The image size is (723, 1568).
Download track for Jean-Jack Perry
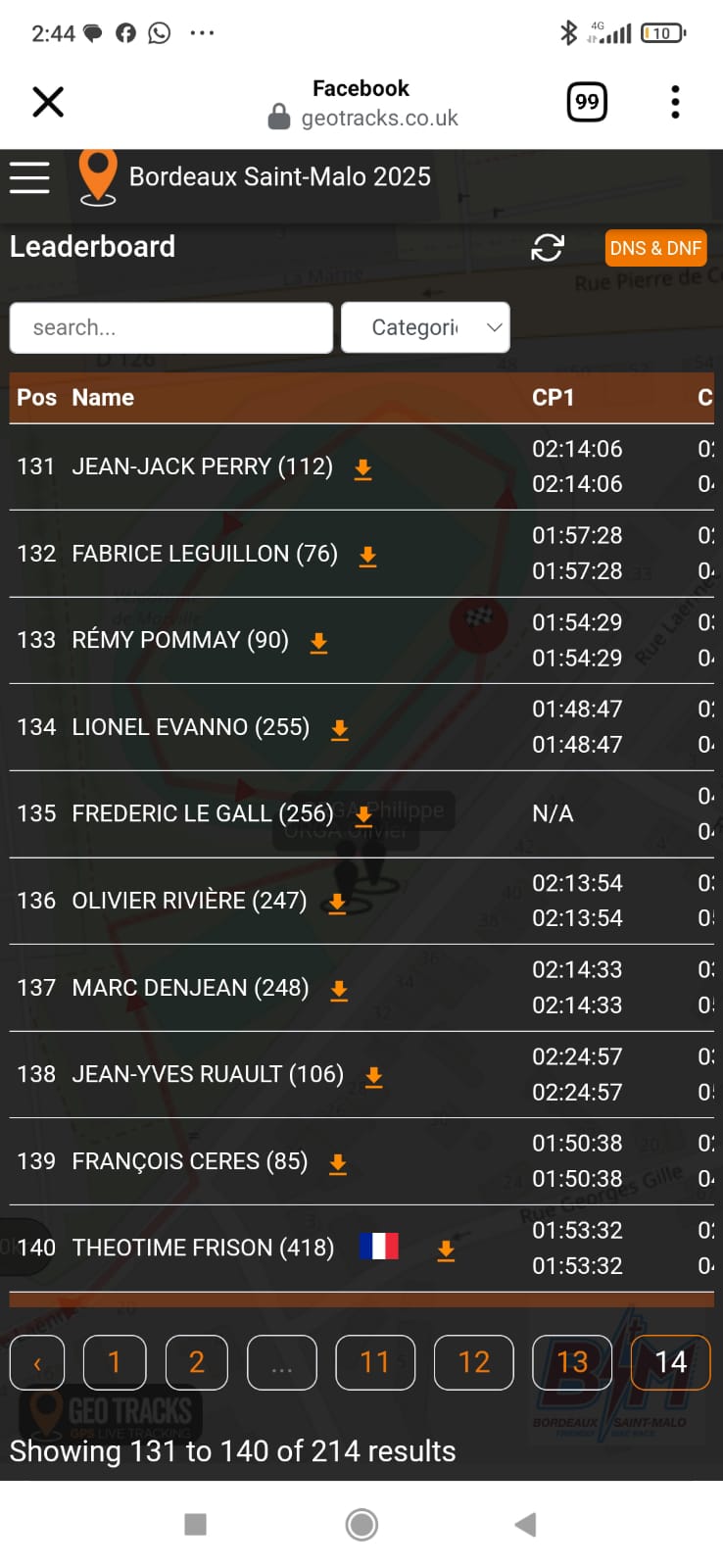point(363,468)
